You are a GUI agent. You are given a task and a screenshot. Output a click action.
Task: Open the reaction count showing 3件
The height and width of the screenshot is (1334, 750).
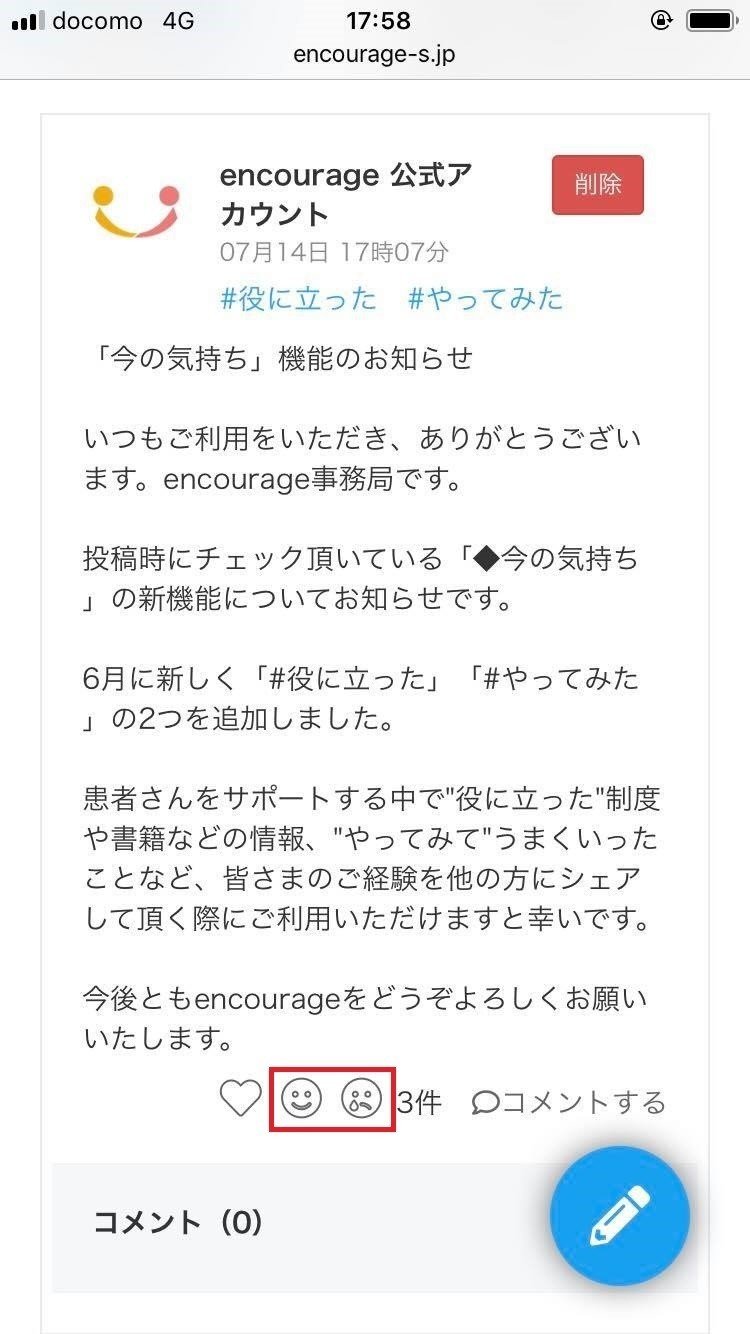coord(420,1100)
